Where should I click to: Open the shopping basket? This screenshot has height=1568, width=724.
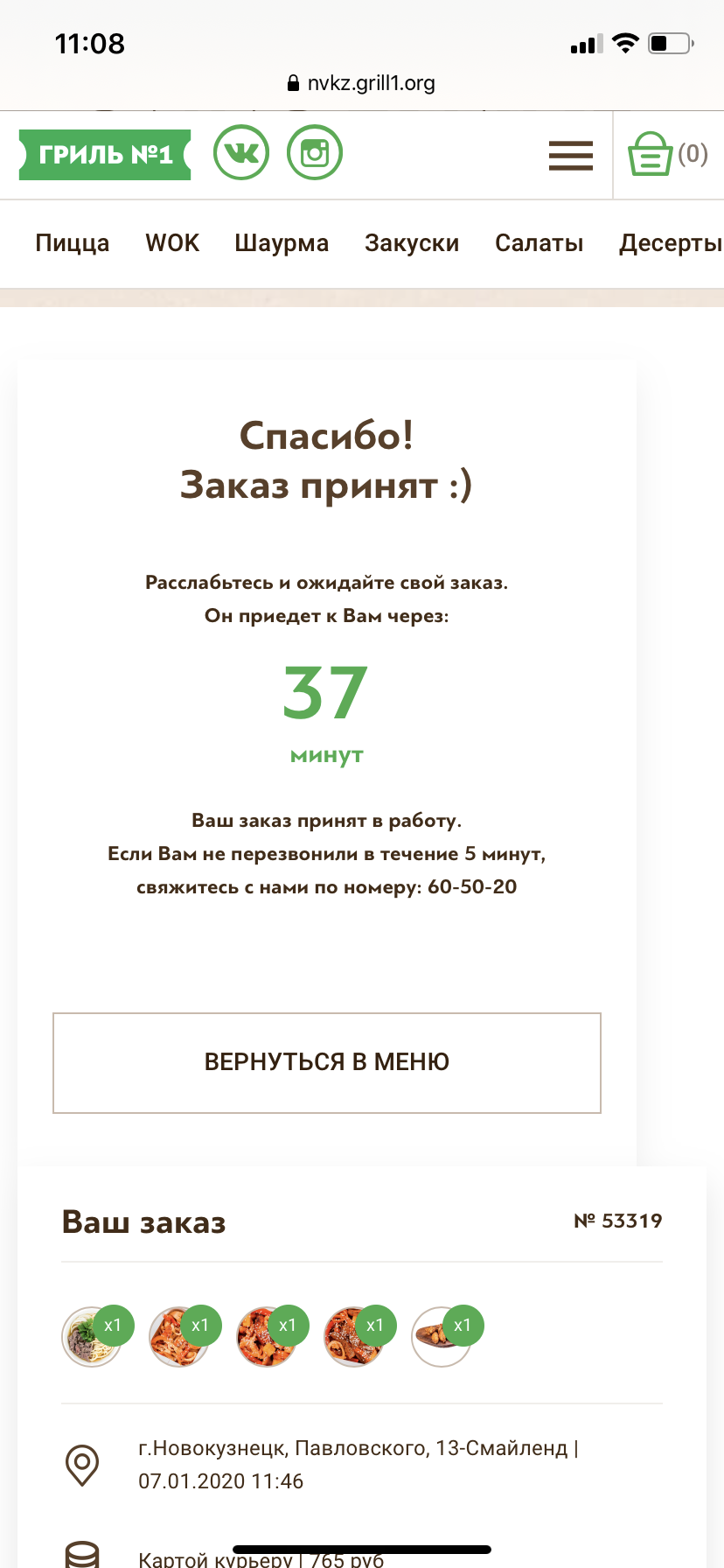pyautogui.click(x=668, y=154)
